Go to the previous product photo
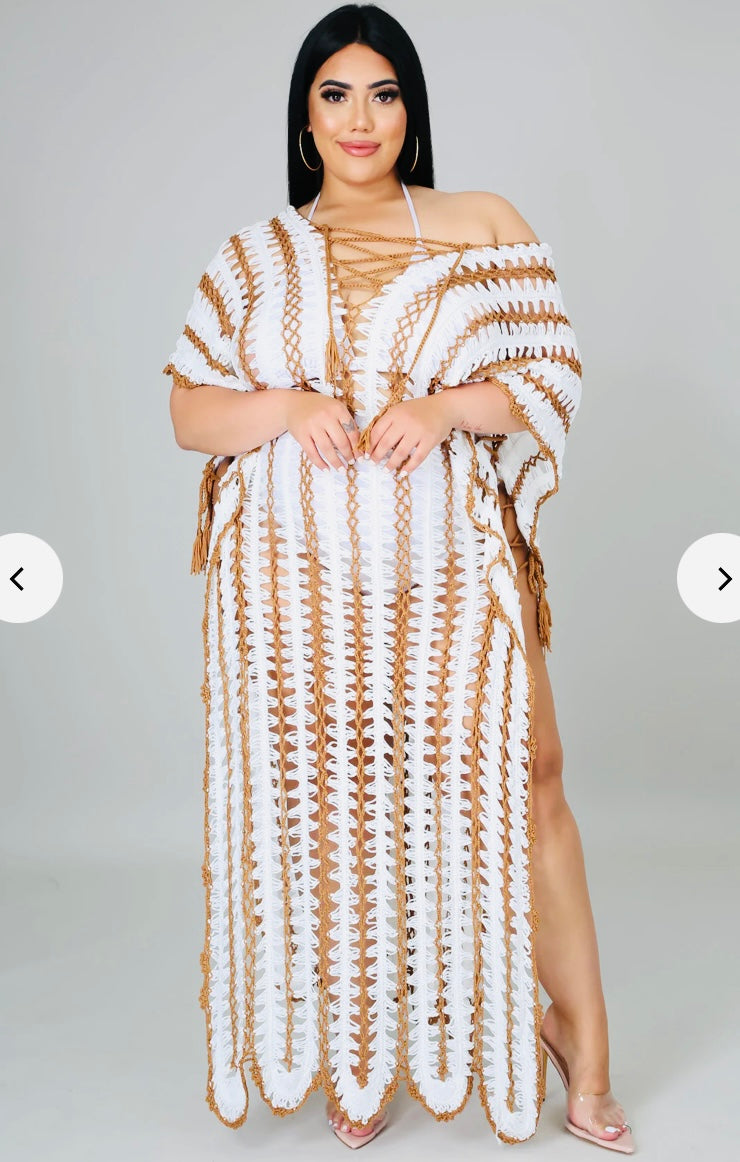The width and height of the screenshot is (740, 1162). (x=20, y=578)
